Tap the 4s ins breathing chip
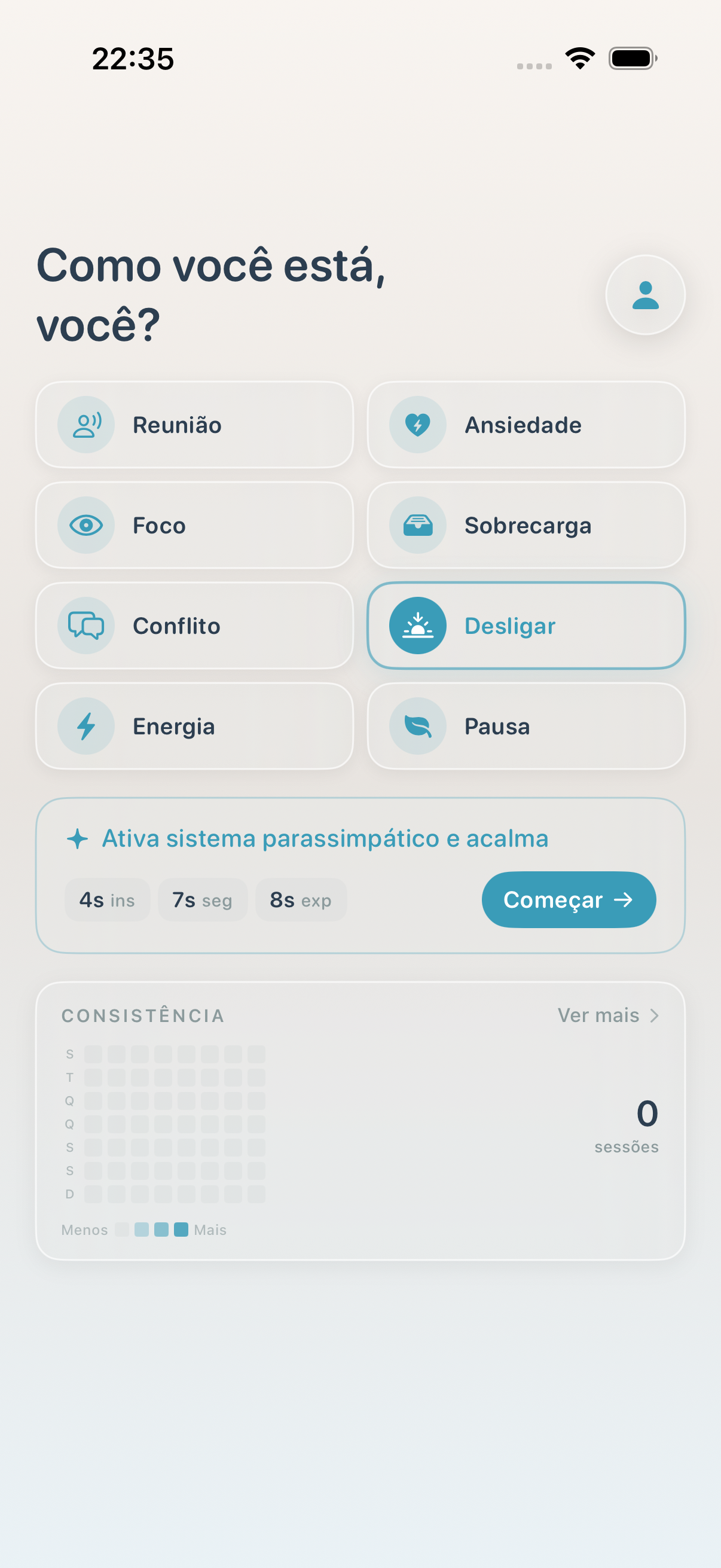The width and height of the screenshot is (721, 1568). (x=106, y=899)
